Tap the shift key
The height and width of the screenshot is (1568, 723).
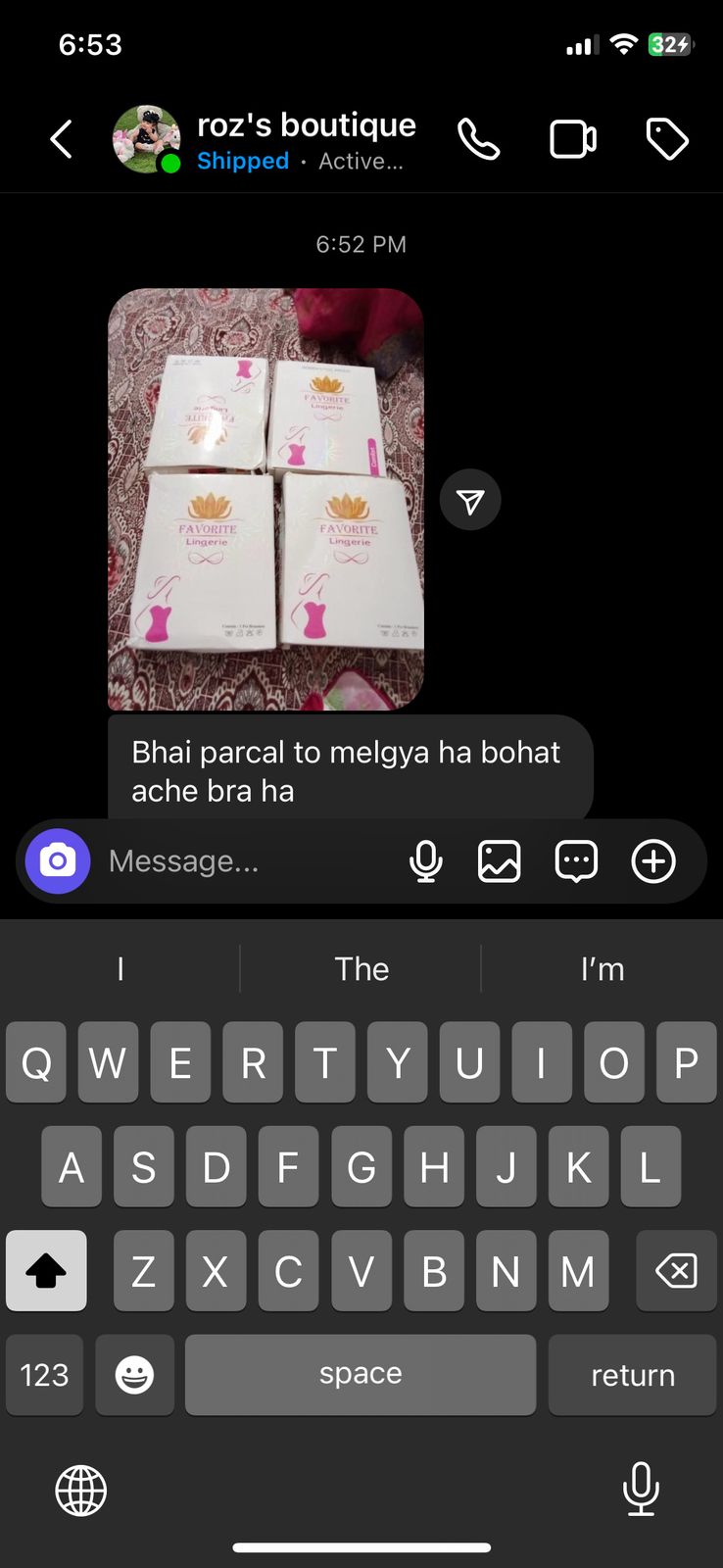click(46, 1271)
